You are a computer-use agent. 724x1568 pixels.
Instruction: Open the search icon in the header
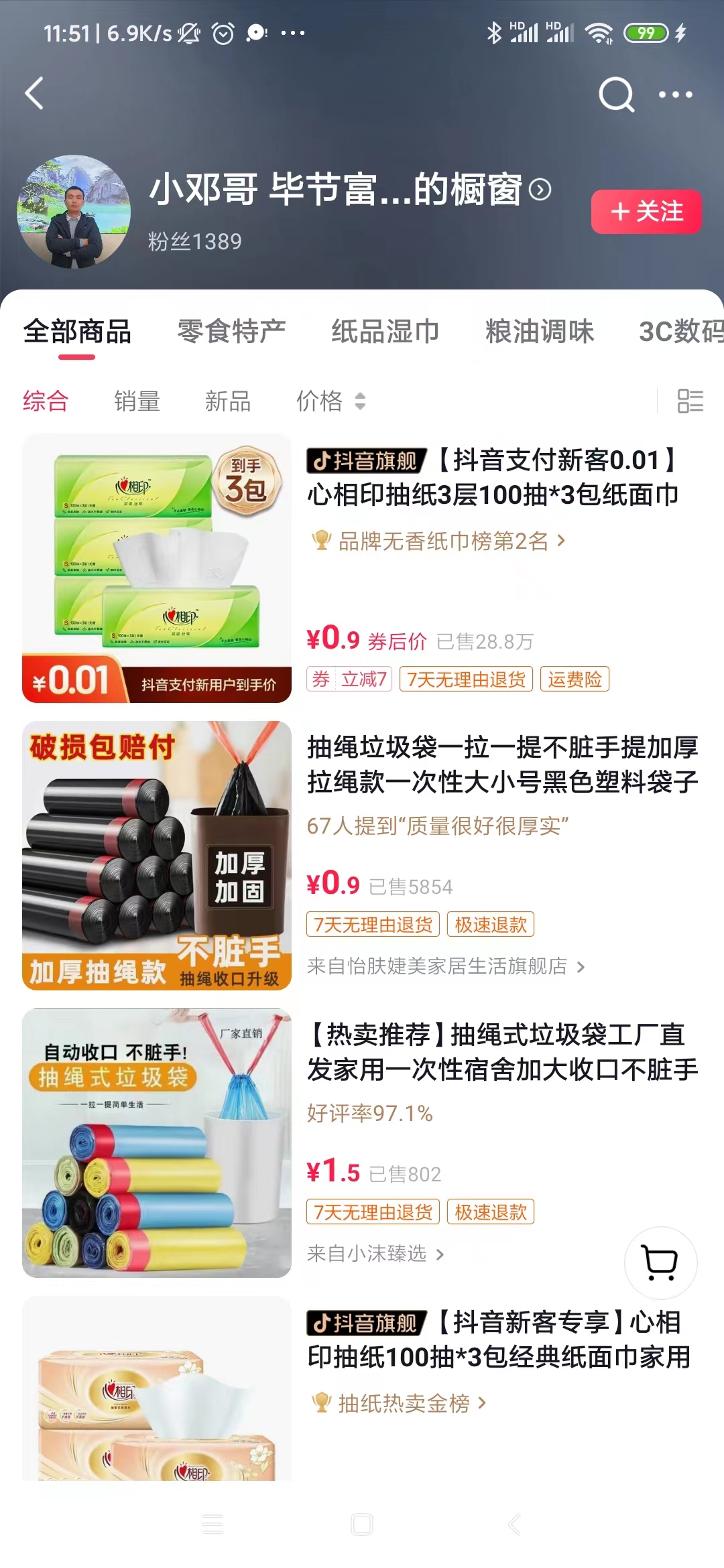coord(615,94)
